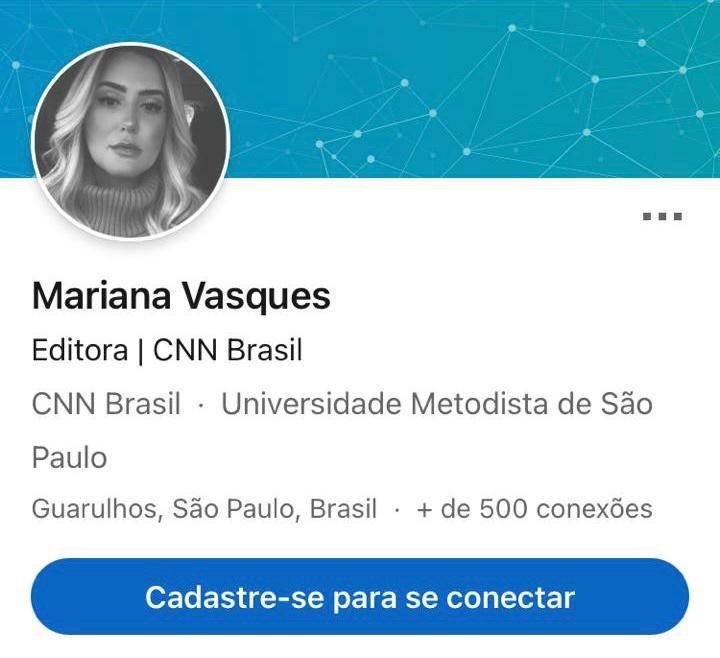Open the three-dot overflow menu
Viewport: 720px width, 658px height.
pyautogui.click(x=662, y=216)
